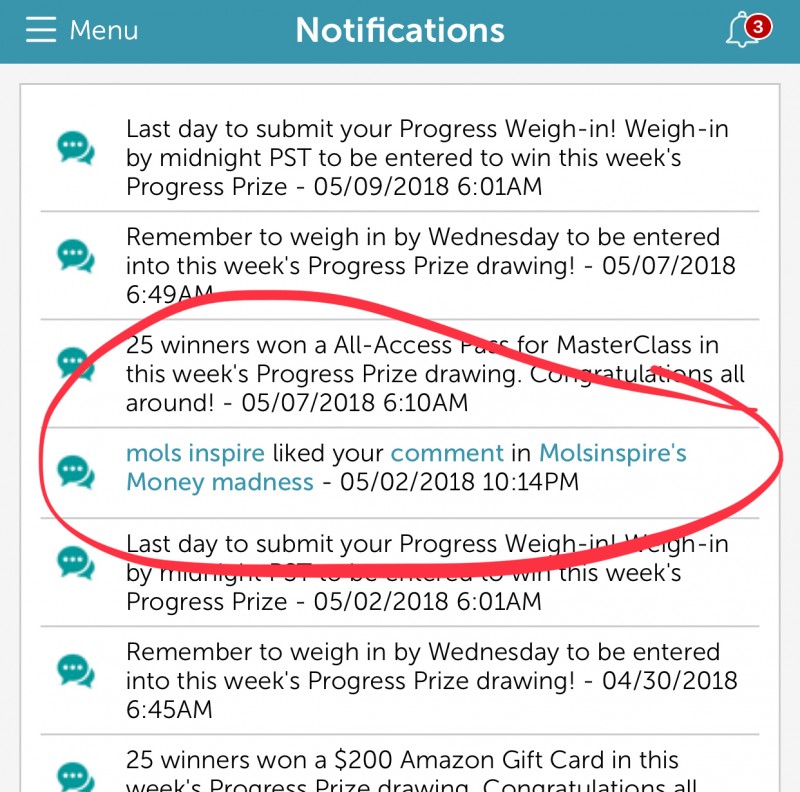The width and height of the screenshot is (800, 792).
Task: Open the notifications bell with 3 alerts
Action: tap(744, 32)
